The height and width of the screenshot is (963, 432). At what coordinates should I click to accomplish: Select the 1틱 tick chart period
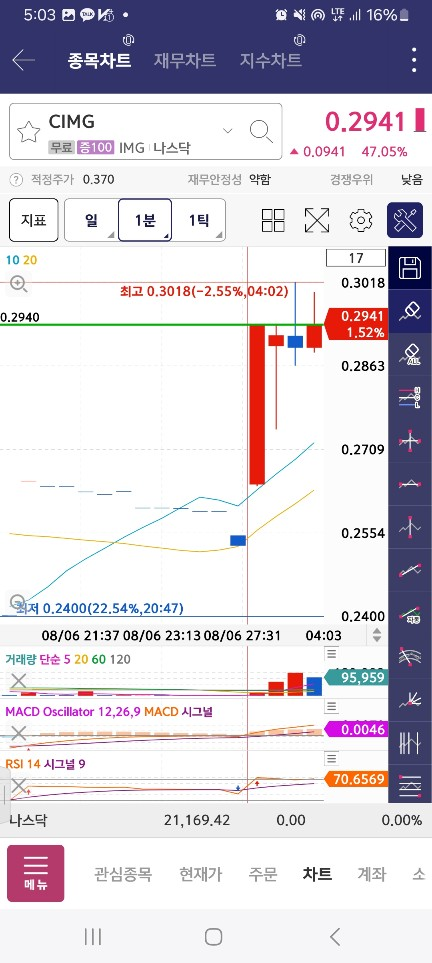[x=198, y=220]
